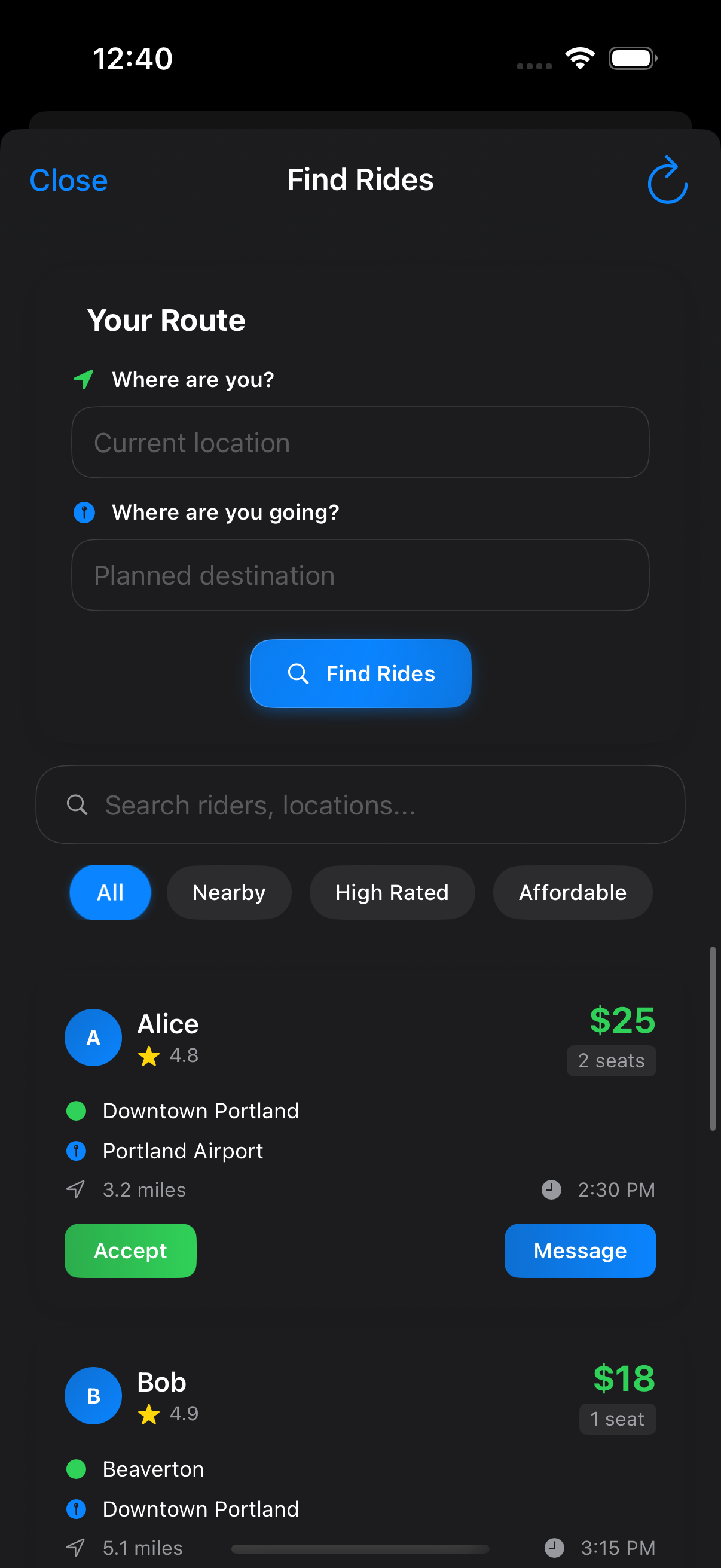This screenshot has width=721, height=1568.
Task: Message Alice about her ride
Action: [579, 1250]
